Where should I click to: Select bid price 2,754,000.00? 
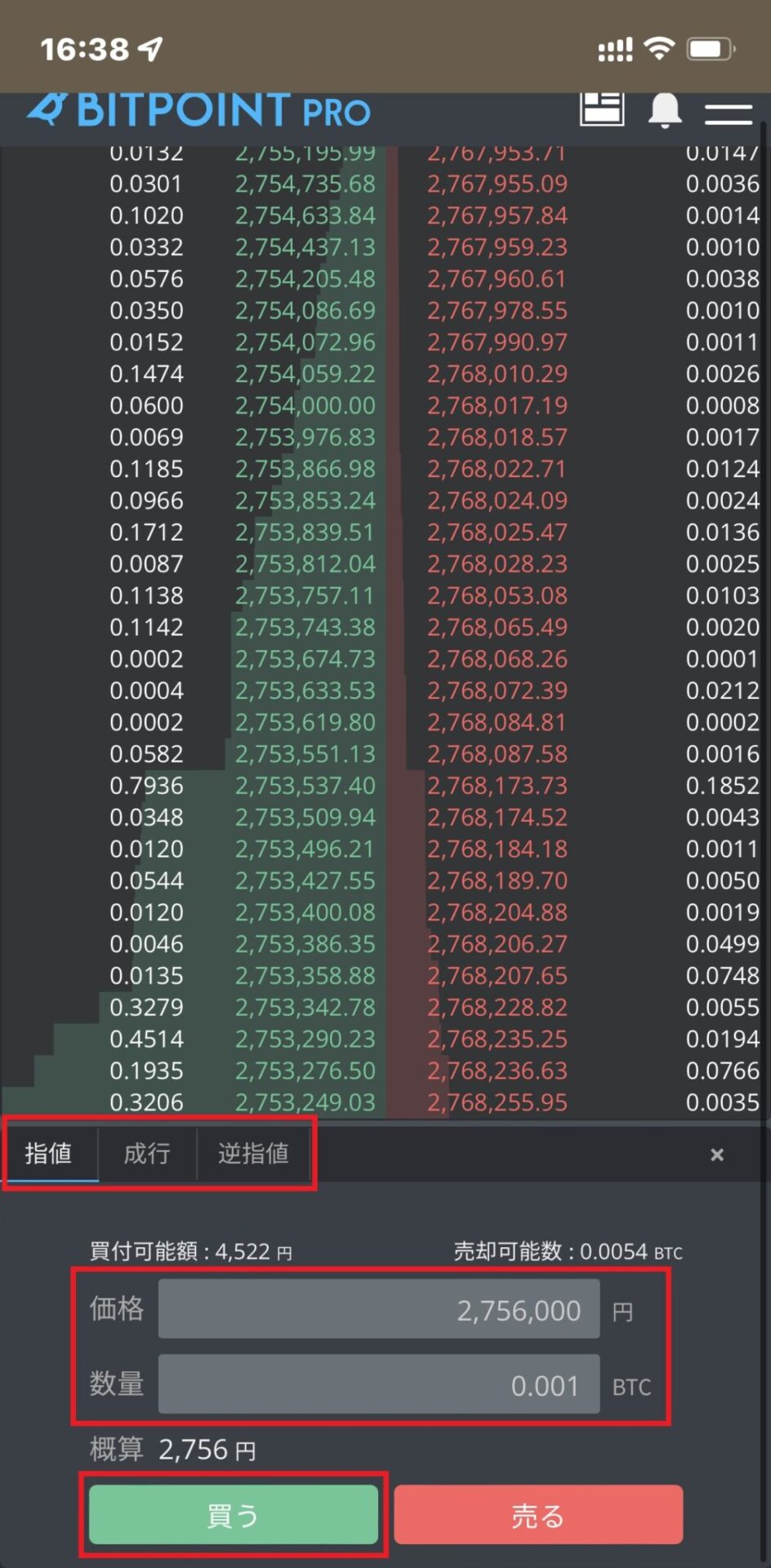305,406
